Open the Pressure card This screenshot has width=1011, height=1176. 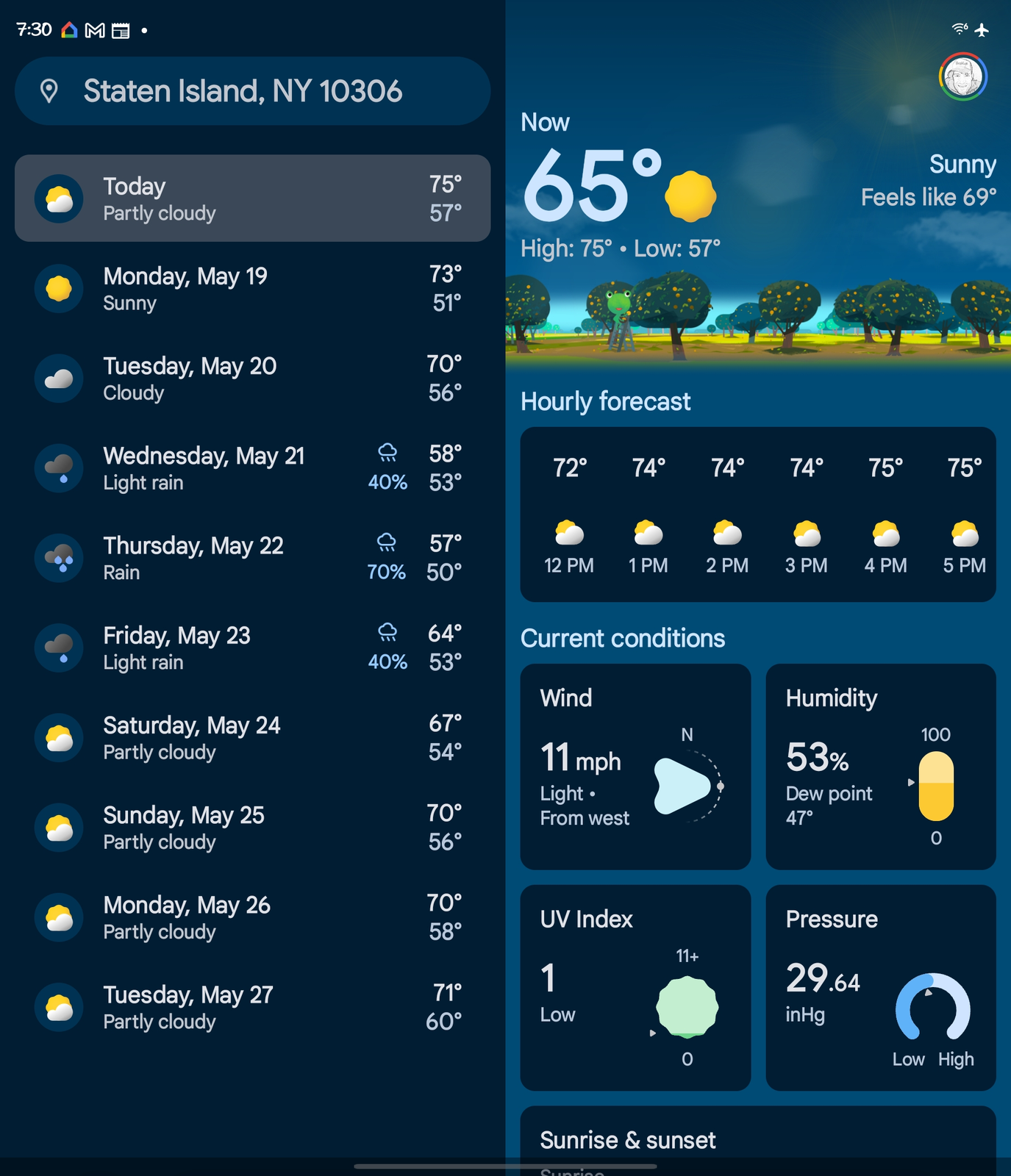(880, 987)
